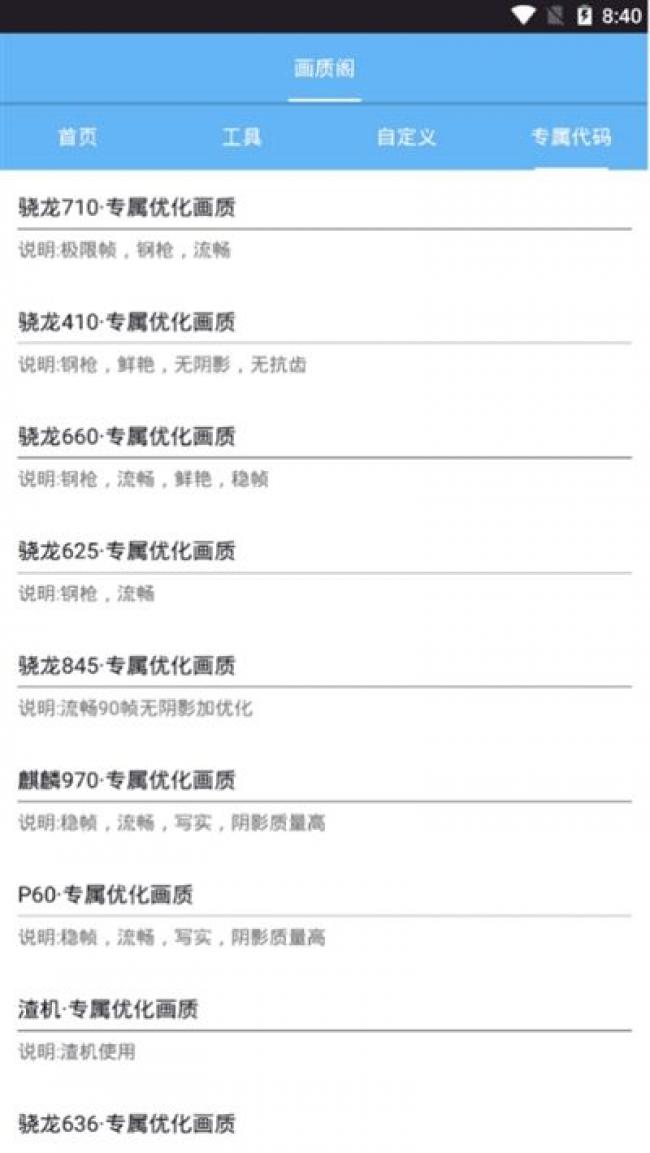Select 骁龙410·专属优化画质 entry
650x1153 pixels.
(x=127, y=322)
